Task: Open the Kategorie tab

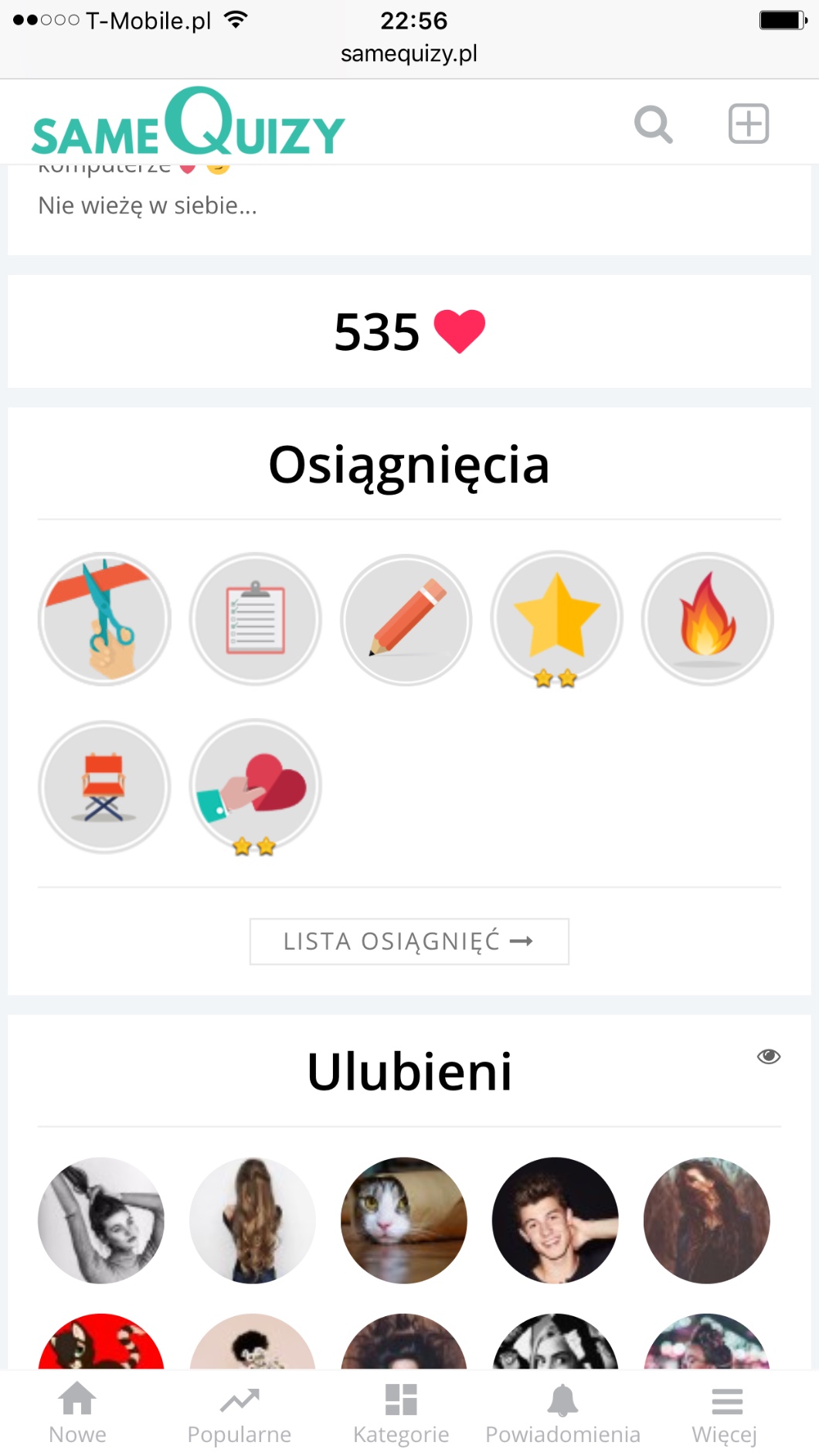Action: coord(401,1413)
